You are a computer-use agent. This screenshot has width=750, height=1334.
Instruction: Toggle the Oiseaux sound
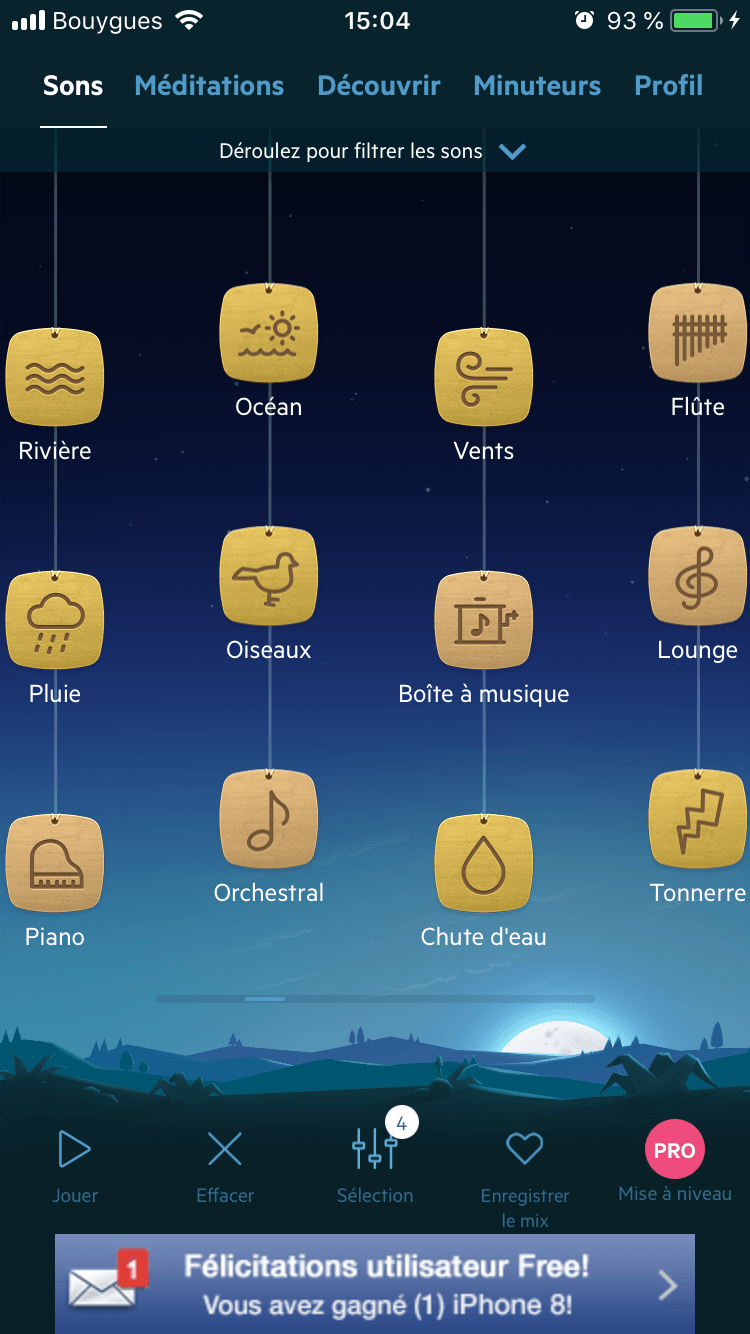[269, 576]
